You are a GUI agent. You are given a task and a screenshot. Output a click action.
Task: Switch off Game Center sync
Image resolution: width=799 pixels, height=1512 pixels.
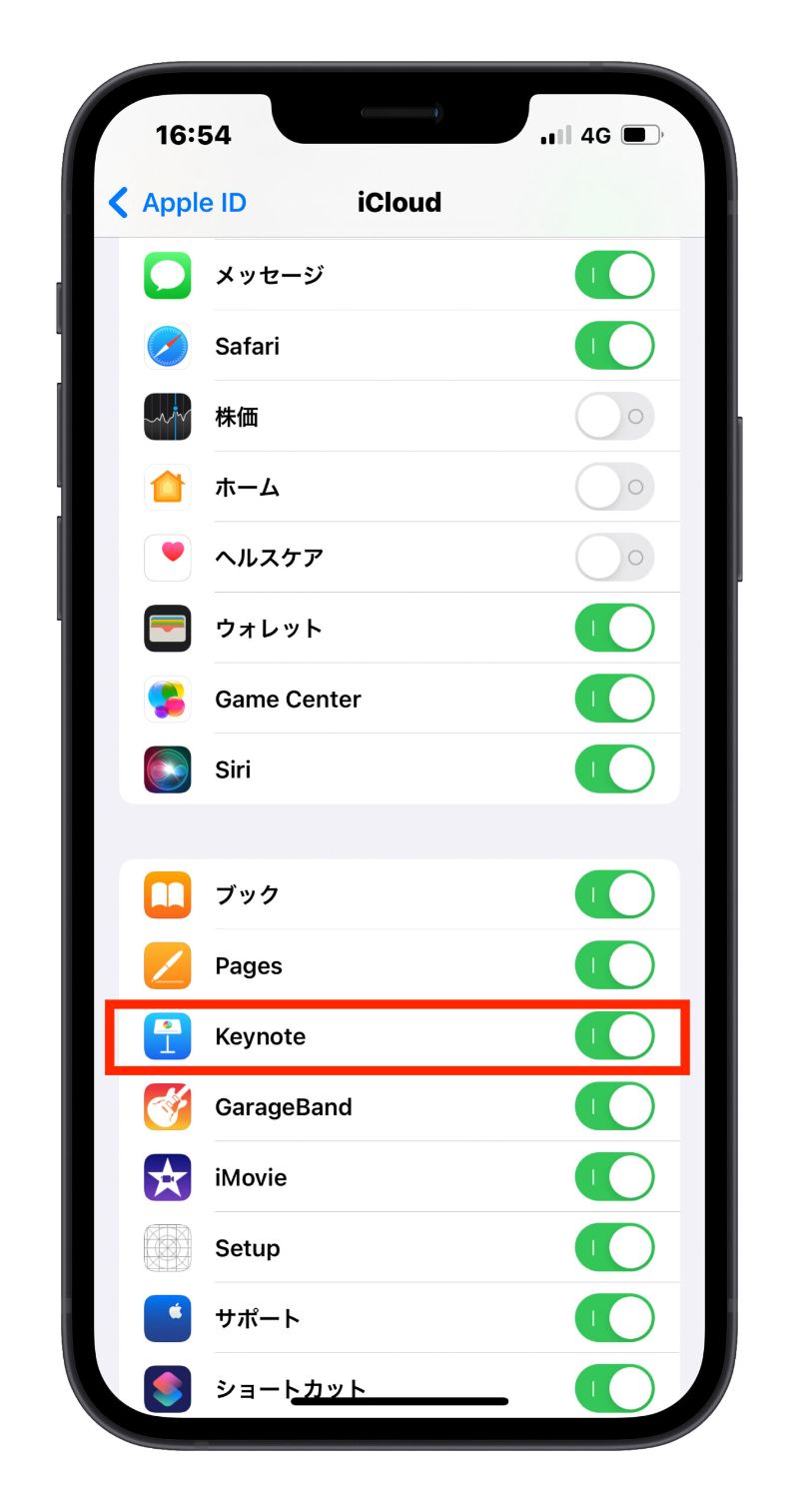click(614, 699)
